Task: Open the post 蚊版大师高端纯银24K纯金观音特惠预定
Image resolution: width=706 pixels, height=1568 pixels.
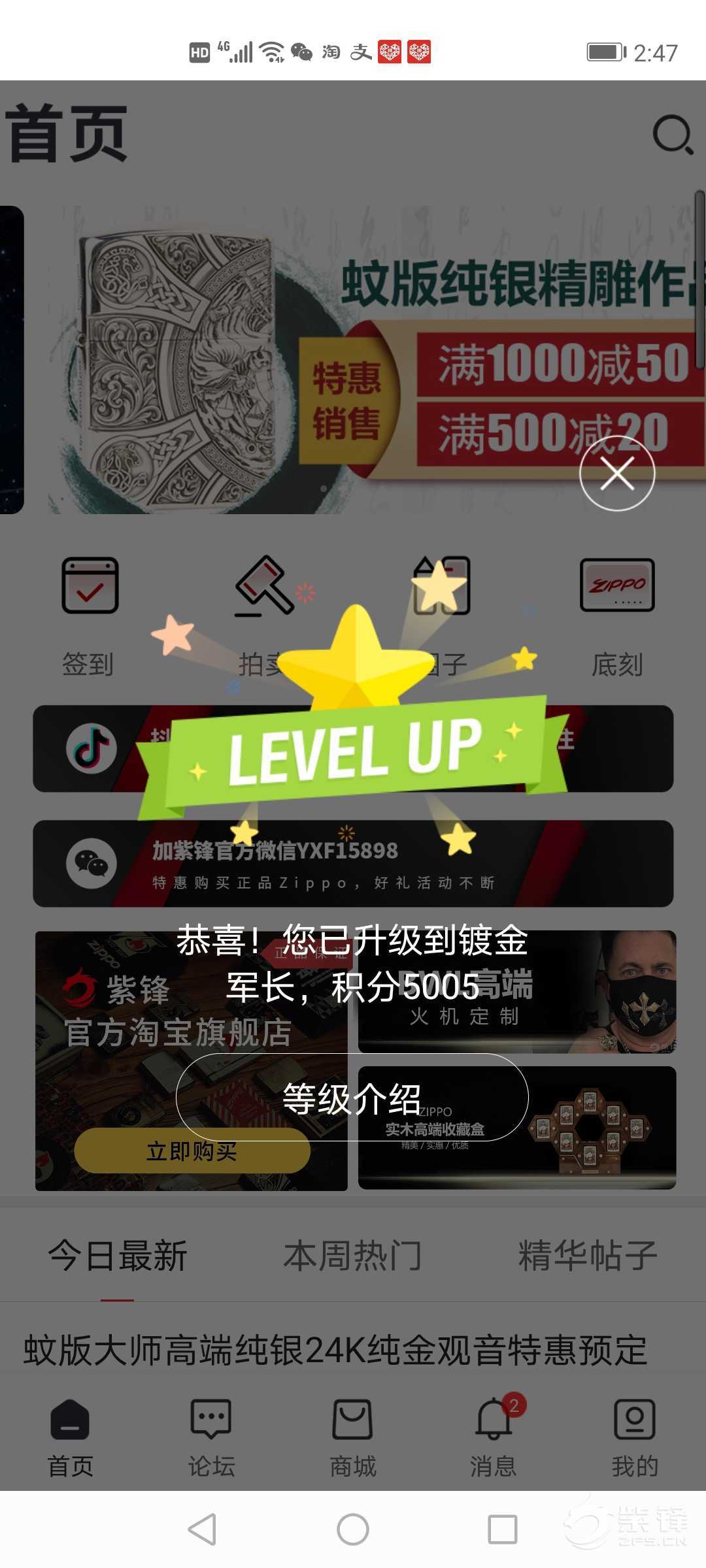Action: click(x=335, y=1351)
